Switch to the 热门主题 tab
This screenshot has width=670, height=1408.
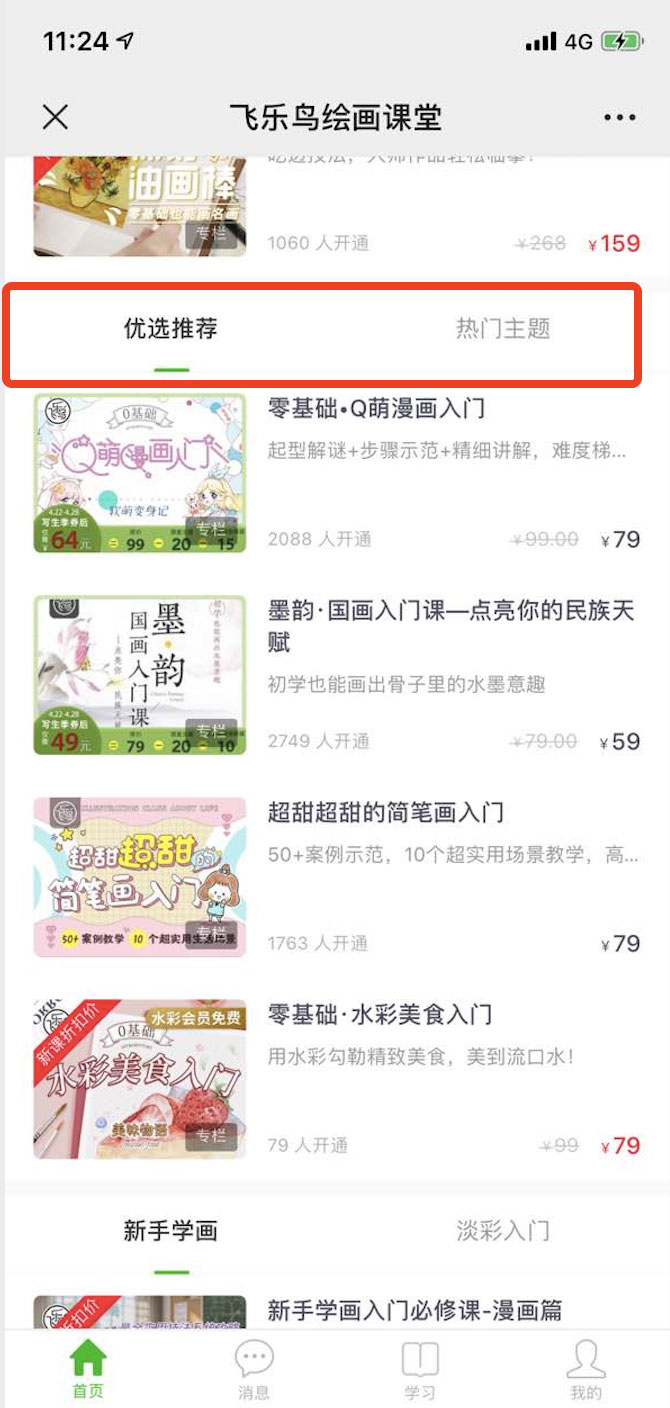point(503,328)
